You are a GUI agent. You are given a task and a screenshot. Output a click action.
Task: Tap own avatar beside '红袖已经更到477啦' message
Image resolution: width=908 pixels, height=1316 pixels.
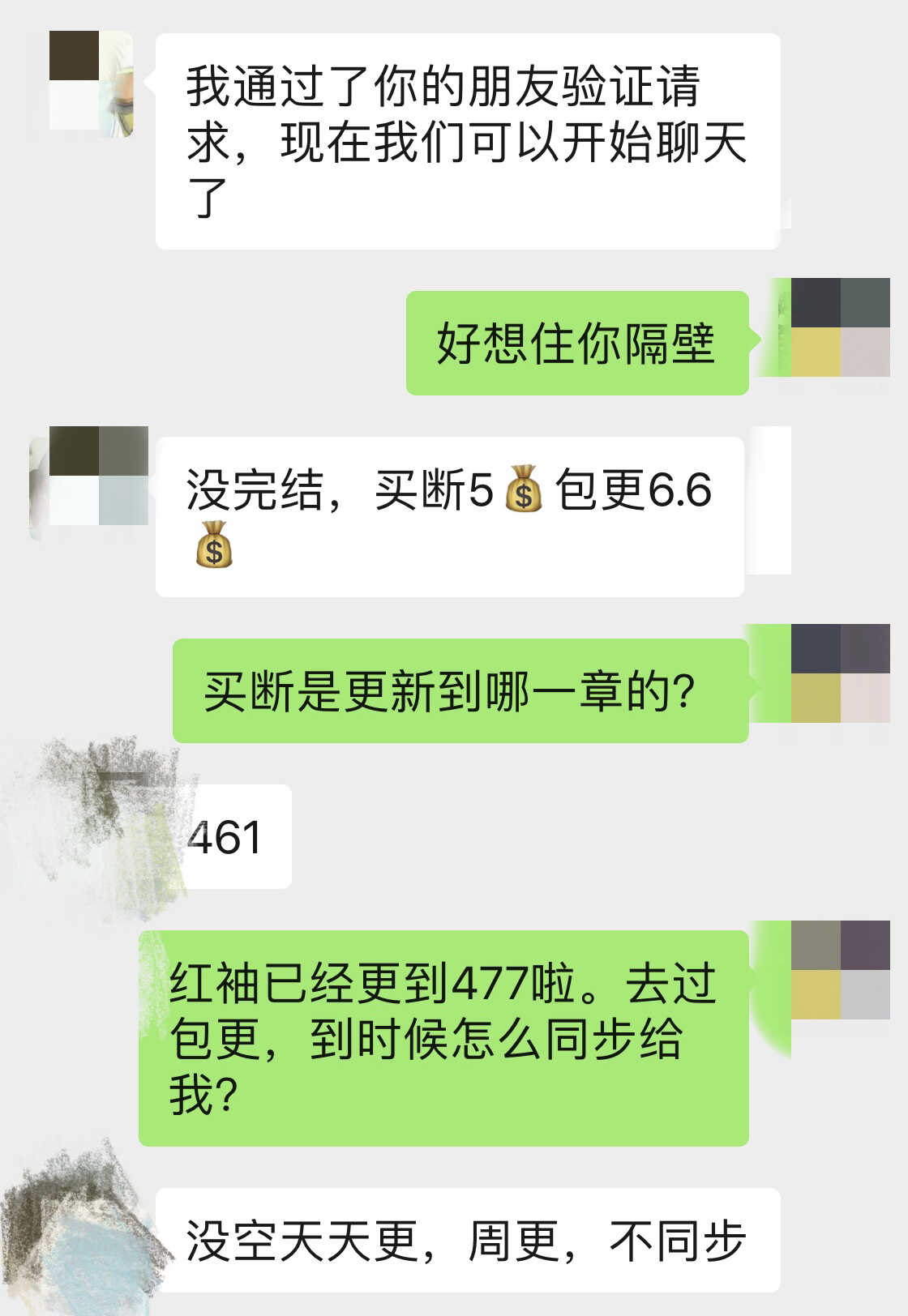click(840, 970)
